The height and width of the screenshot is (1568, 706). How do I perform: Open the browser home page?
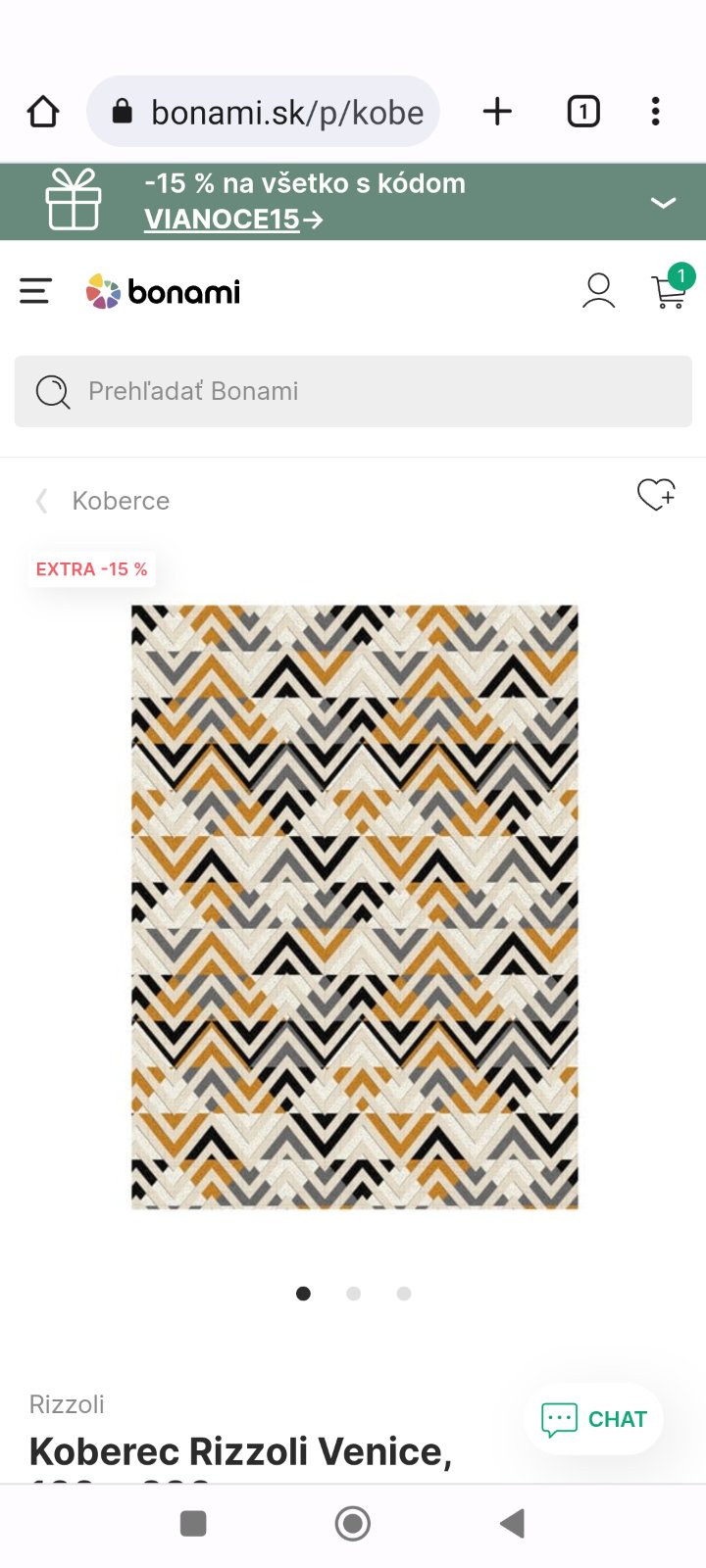[43, 112]
